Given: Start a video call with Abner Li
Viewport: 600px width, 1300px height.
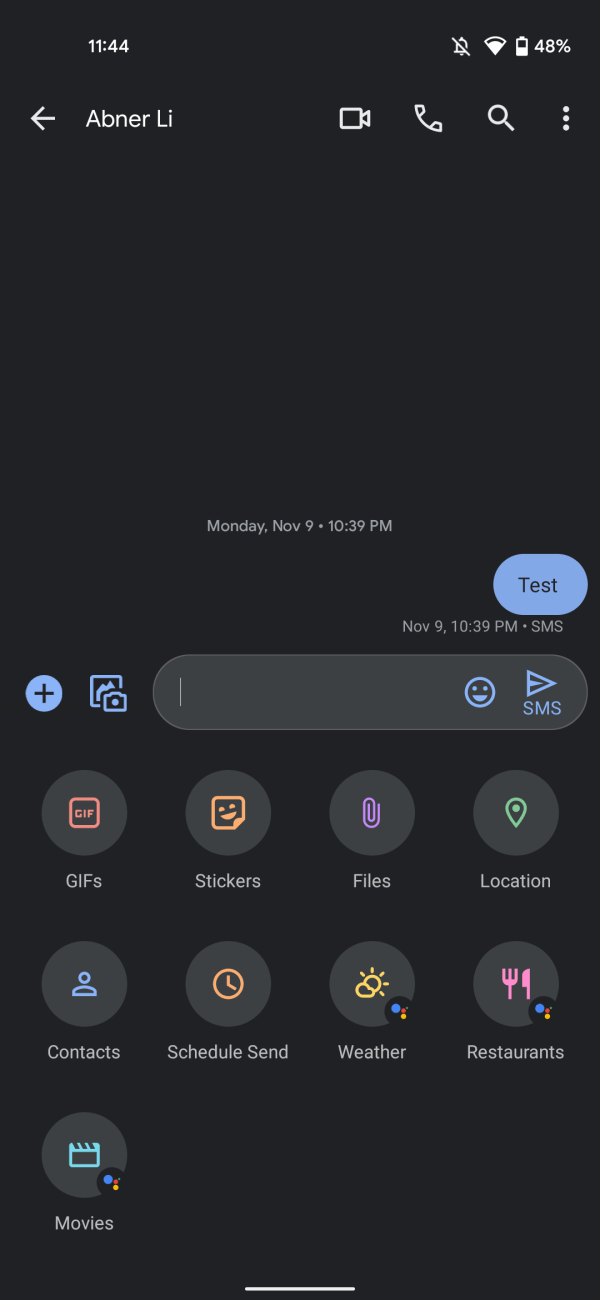Looking at the screenshot, I should 355,119.
